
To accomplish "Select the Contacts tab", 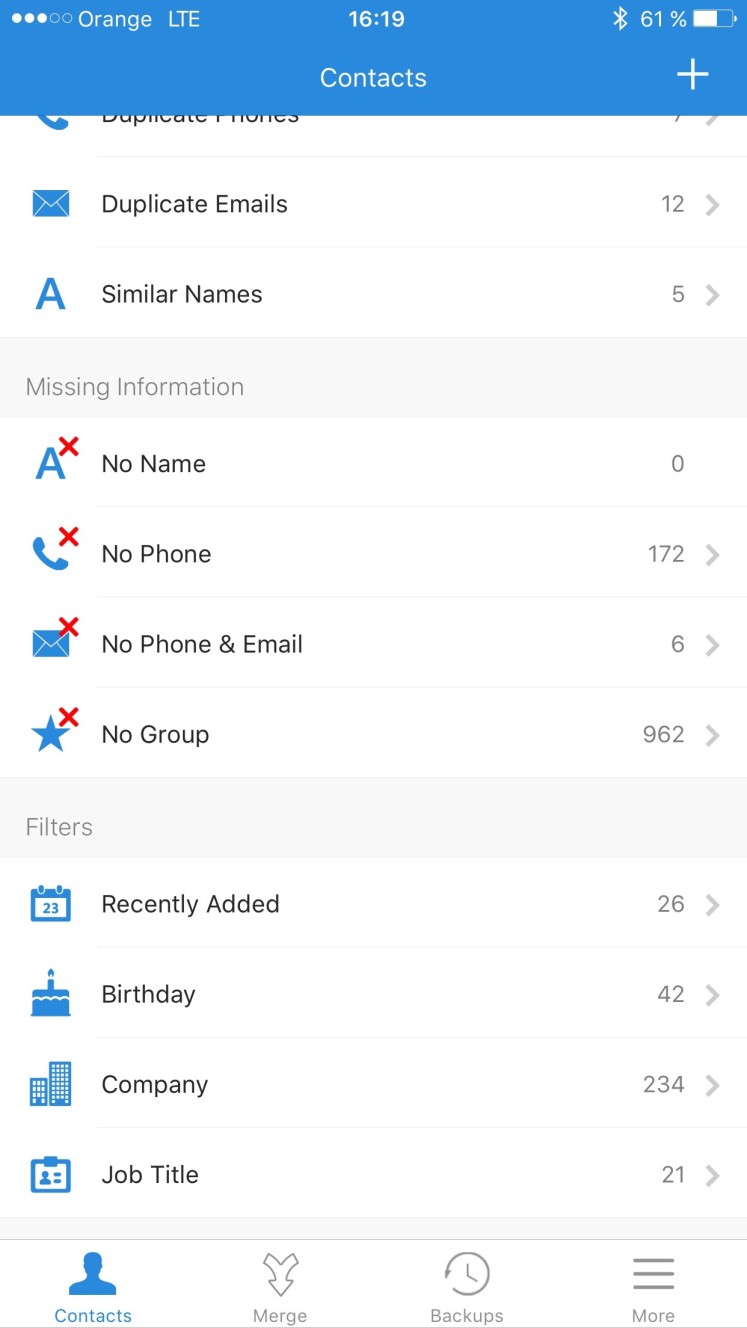I will [x=93, y=1286].
